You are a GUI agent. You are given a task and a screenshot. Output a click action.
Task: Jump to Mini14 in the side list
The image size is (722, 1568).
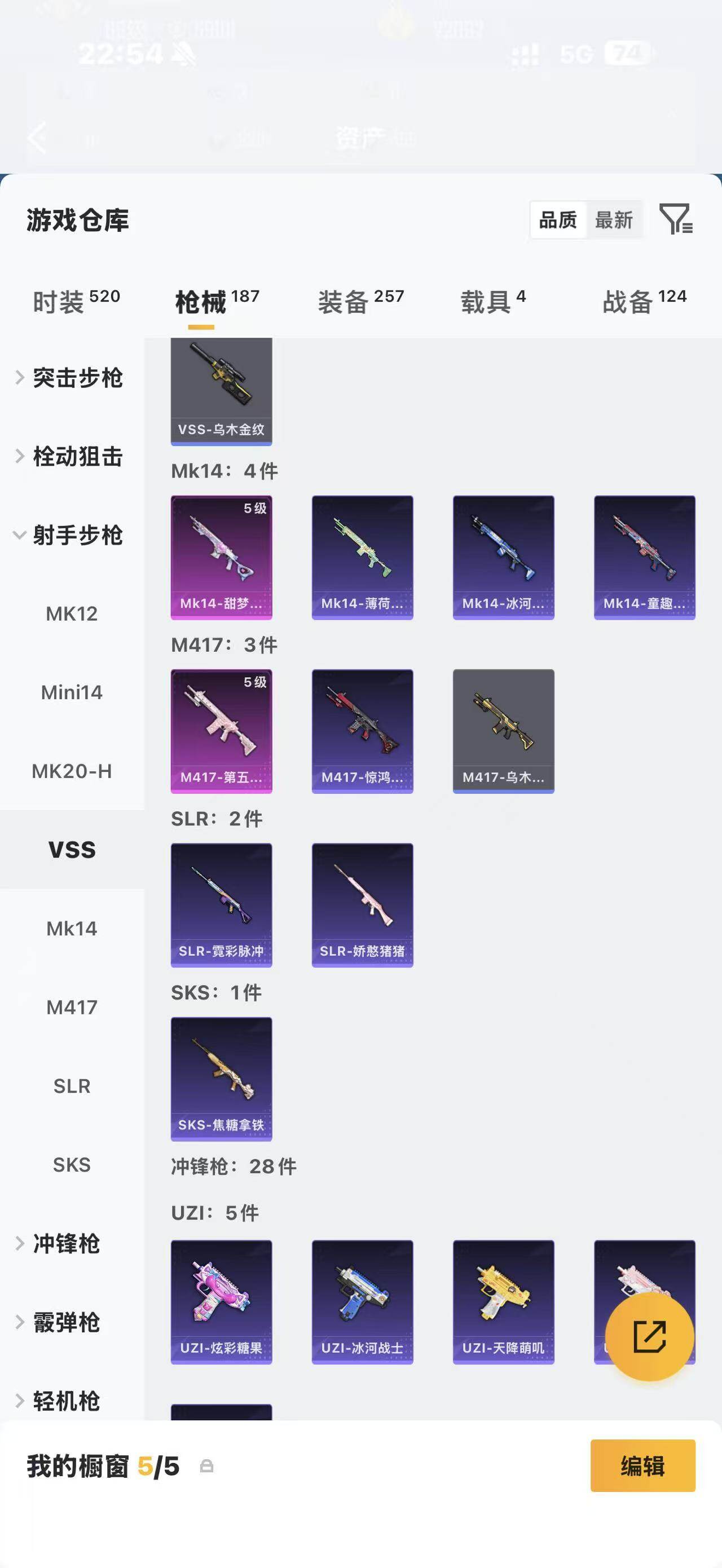click(72, 693)
